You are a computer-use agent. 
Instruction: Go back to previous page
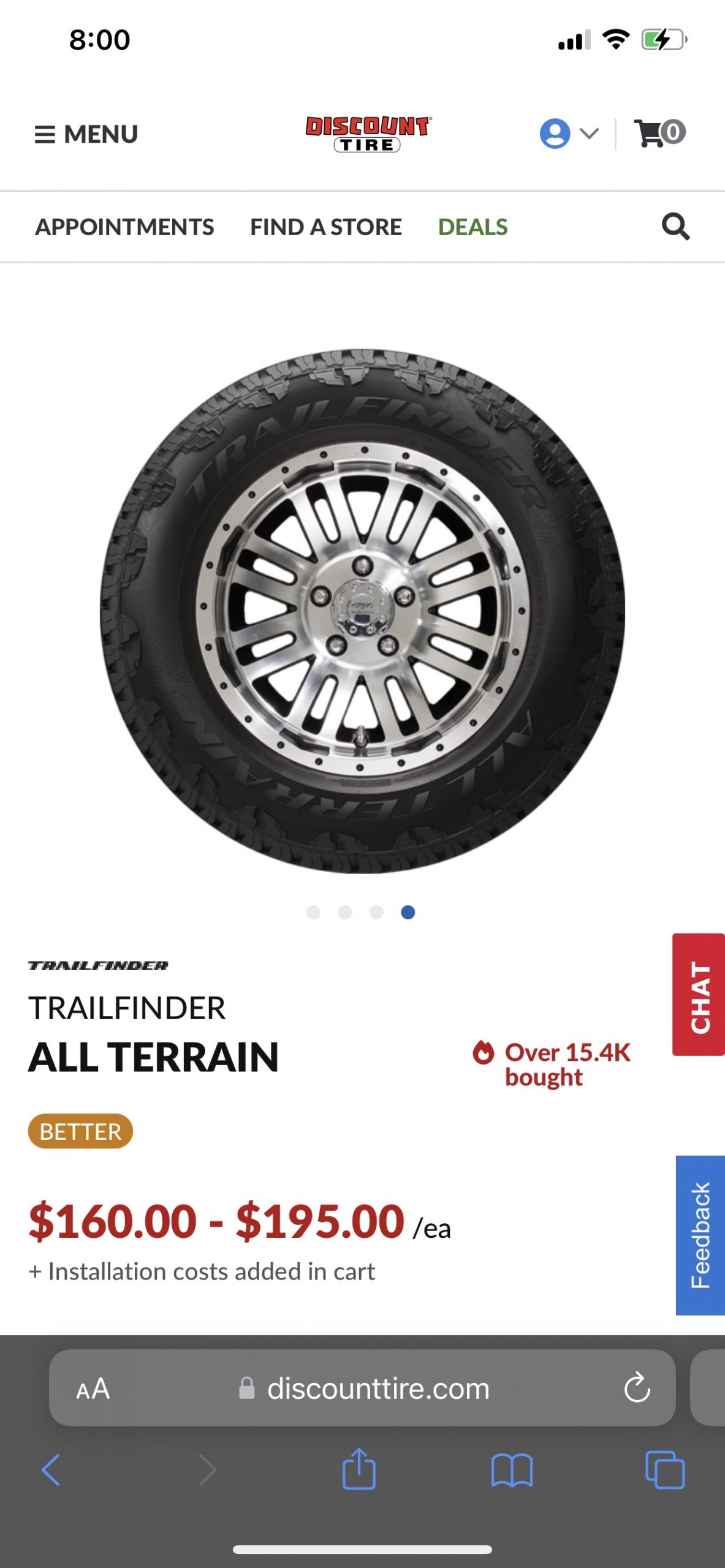51,1469
